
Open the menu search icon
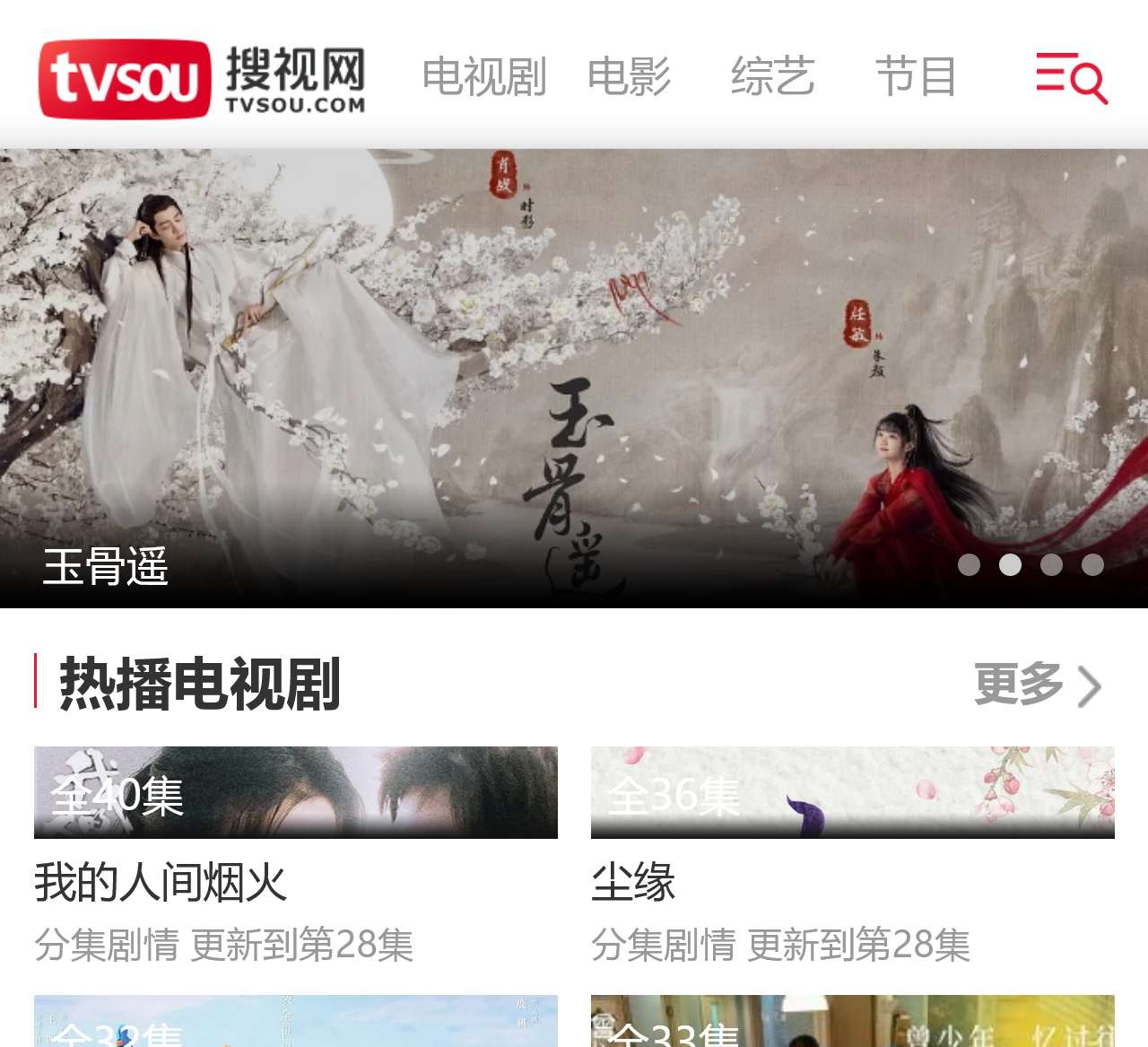pyautogui.click(x=1071, y=77)
